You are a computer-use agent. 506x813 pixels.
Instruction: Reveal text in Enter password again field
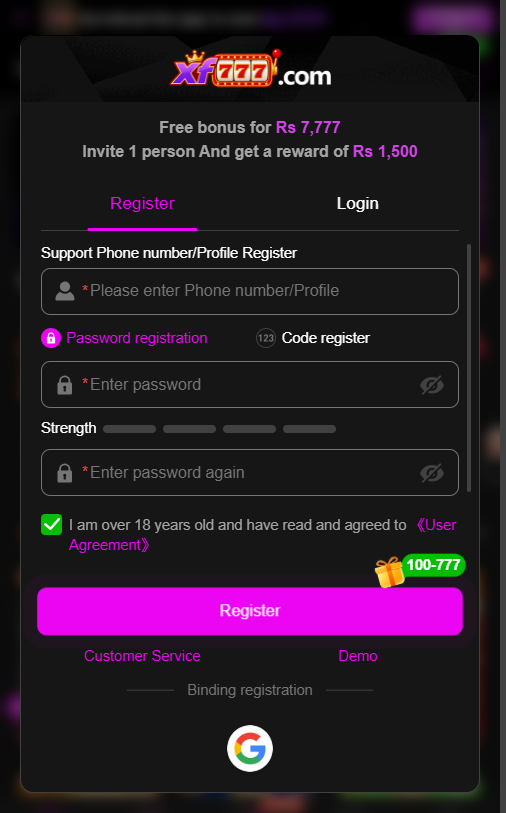click(432, 473)
